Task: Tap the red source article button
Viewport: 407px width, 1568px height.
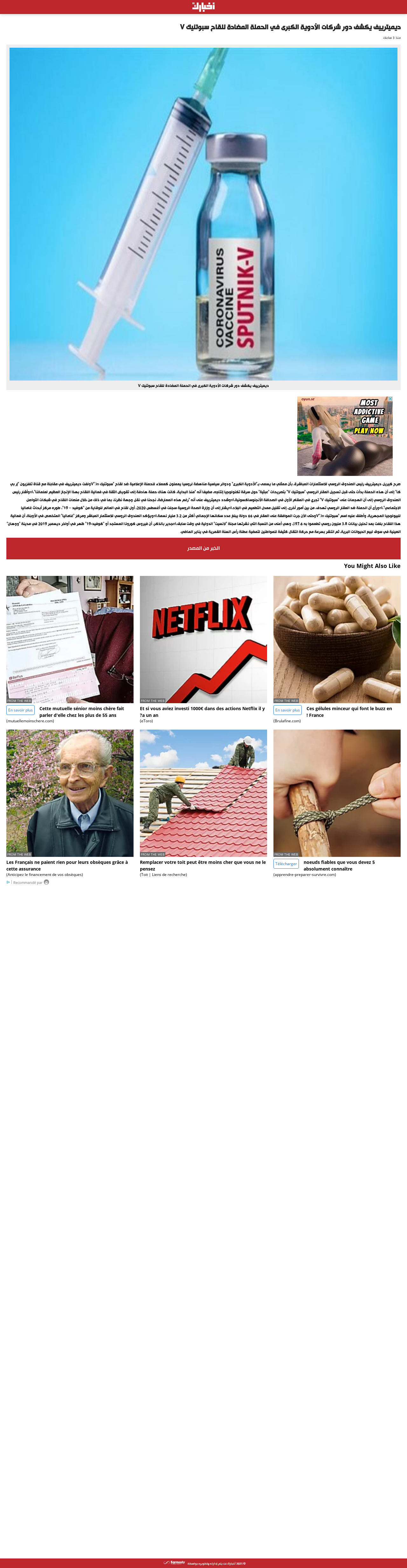Action: tap(203, 548)
